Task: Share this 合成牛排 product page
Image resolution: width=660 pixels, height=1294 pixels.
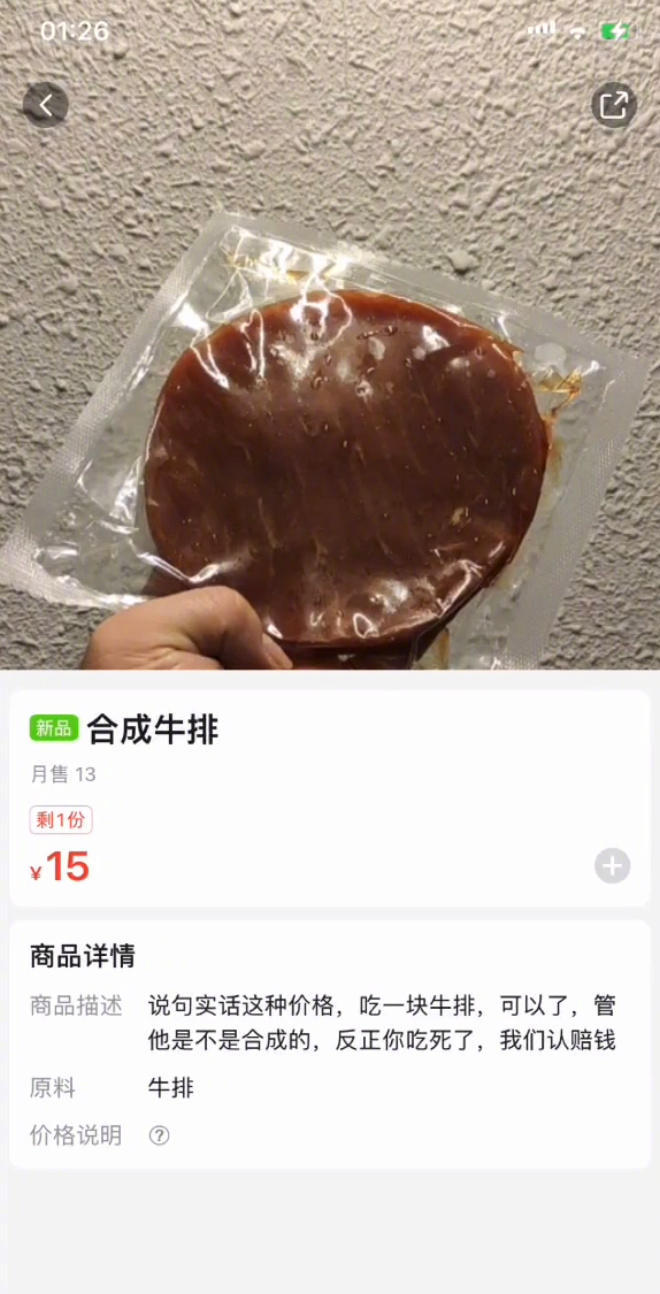Action: (x=613, y=105)
